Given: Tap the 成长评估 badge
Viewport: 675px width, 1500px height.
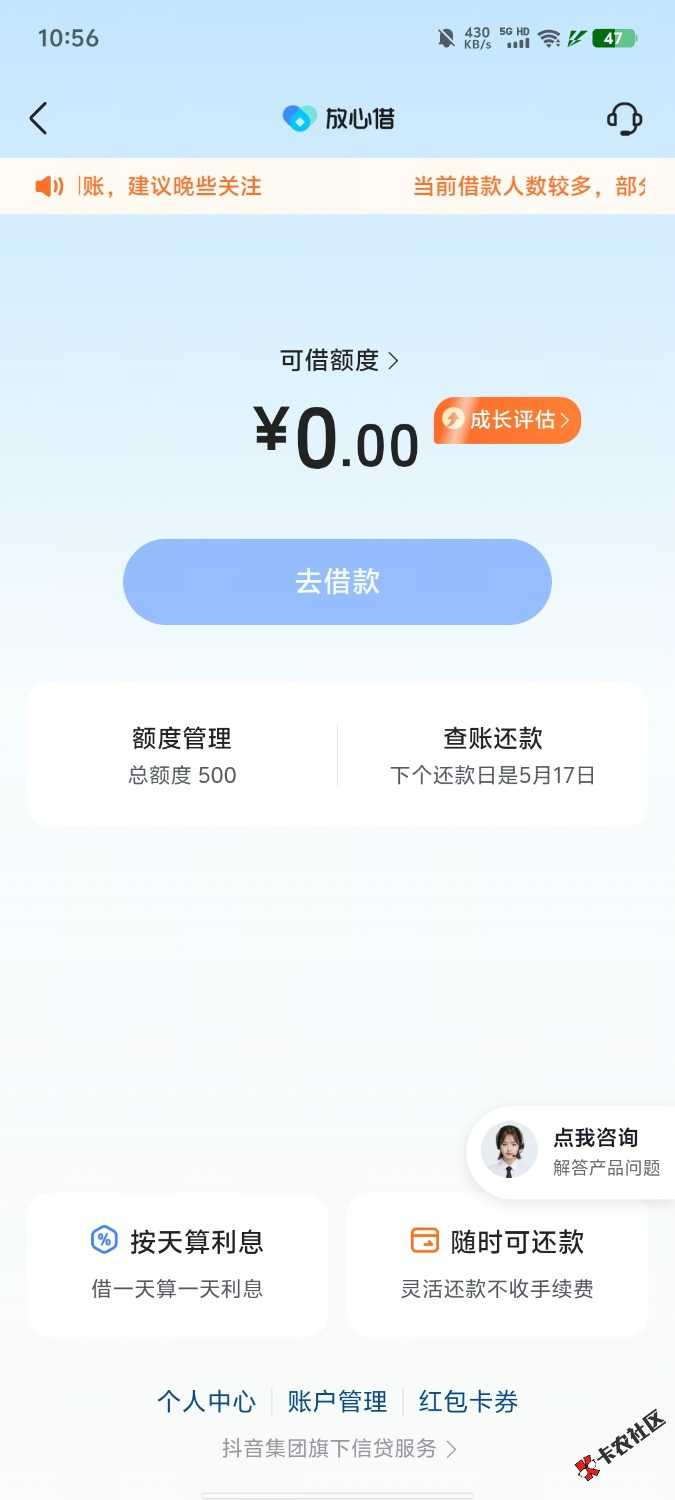Looking at the screenshot, I should [507, 420].
